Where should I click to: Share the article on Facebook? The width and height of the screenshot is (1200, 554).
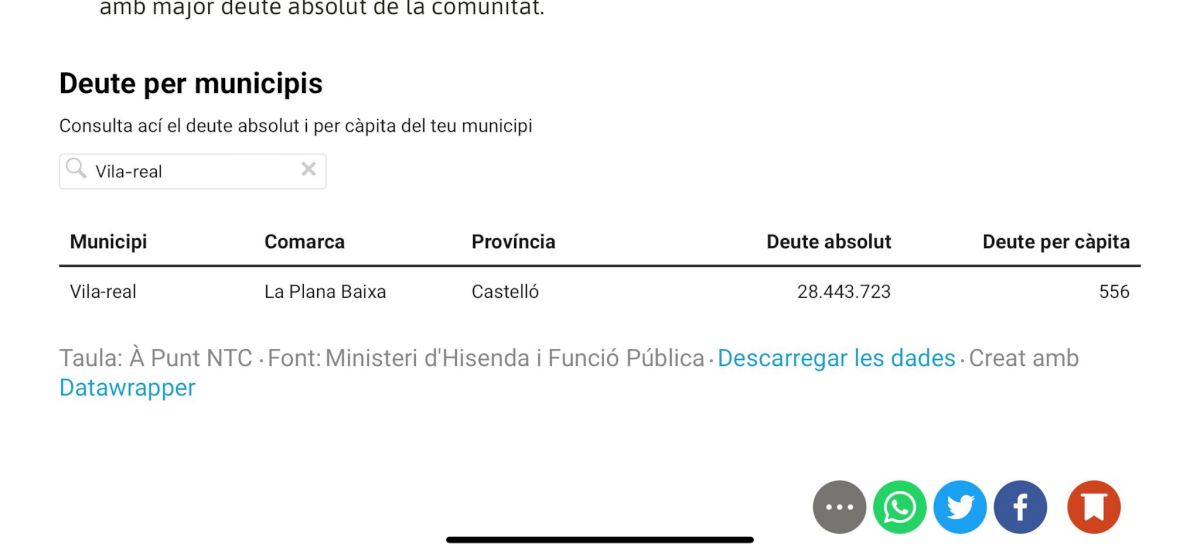(1020, 507)
